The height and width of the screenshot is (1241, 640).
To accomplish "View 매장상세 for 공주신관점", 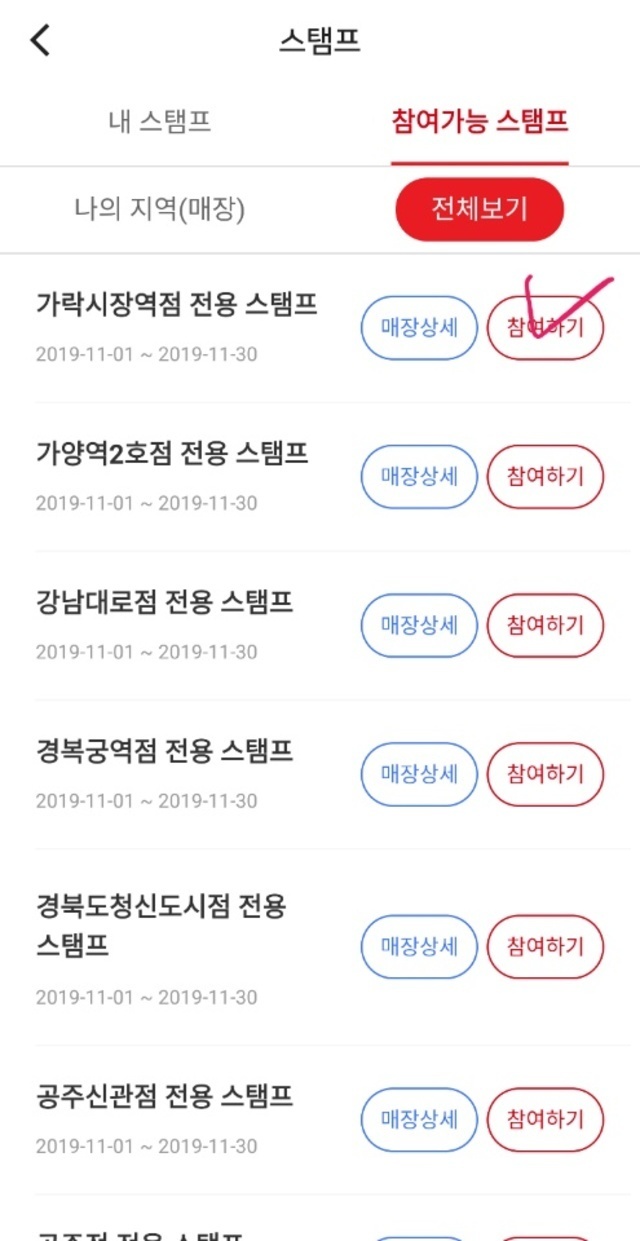I will [419, 1119].
